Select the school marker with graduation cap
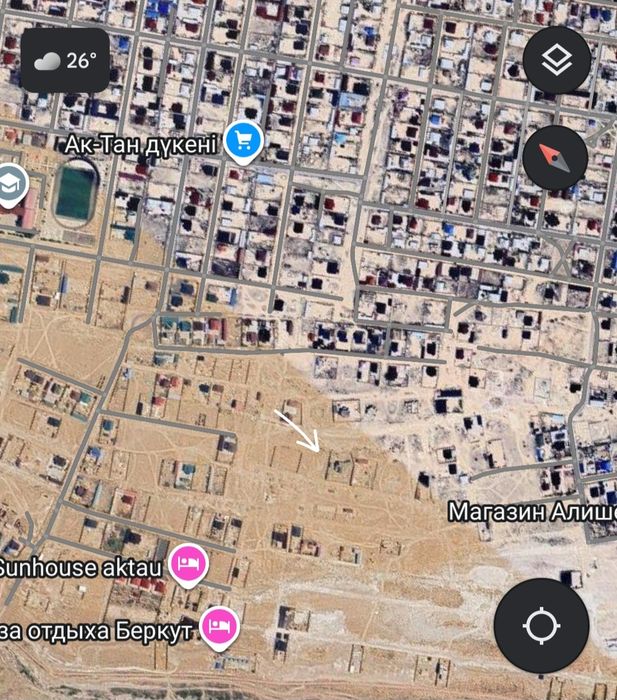Screen dimensions: 617x700 pos(11,183)
